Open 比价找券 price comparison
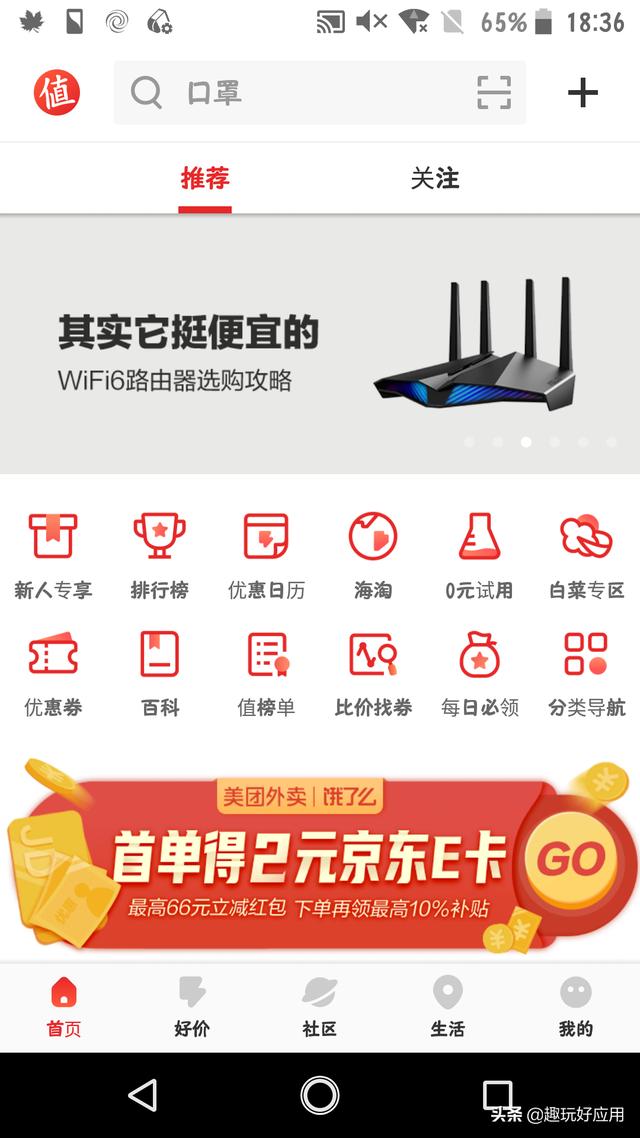Screen dimensions: 640x1138 pos(373,674)
